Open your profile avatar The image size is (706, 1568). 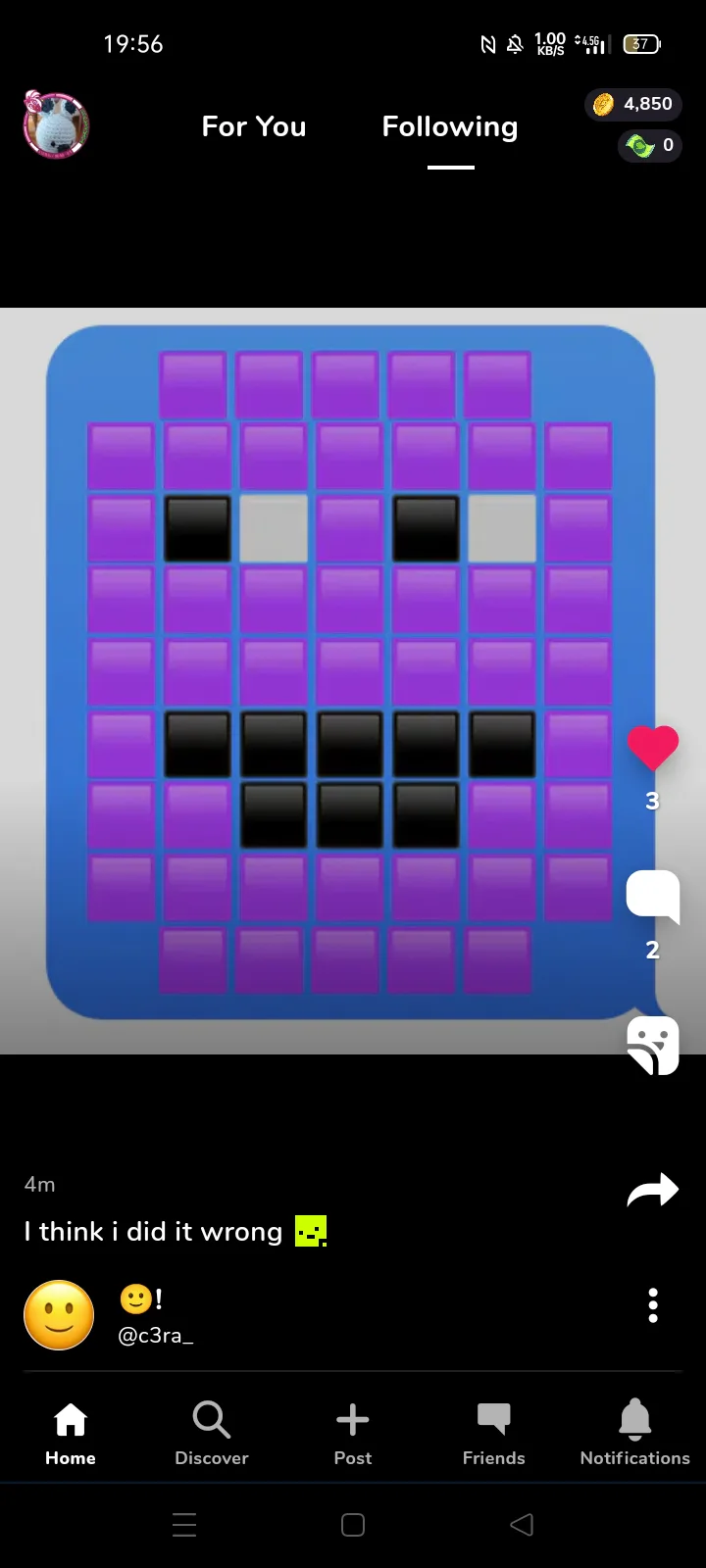[56, 125]
